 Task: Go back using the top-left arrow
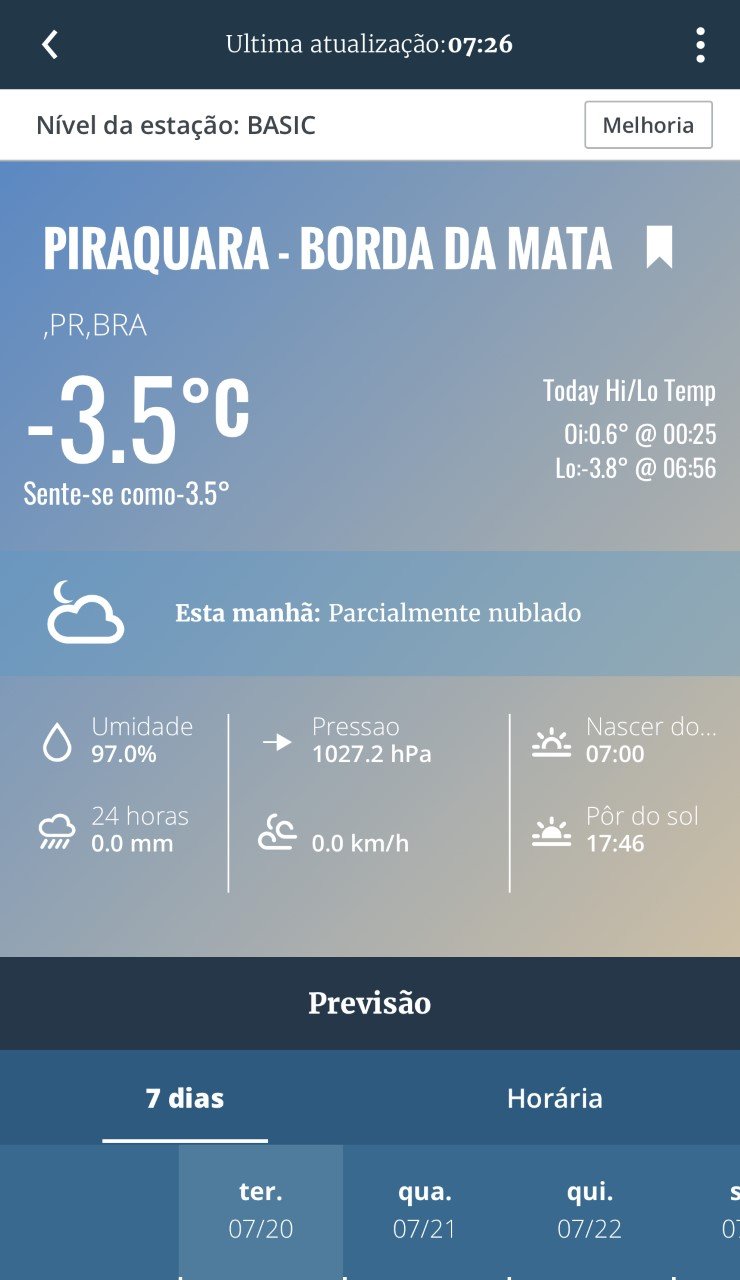coord(50,44)
